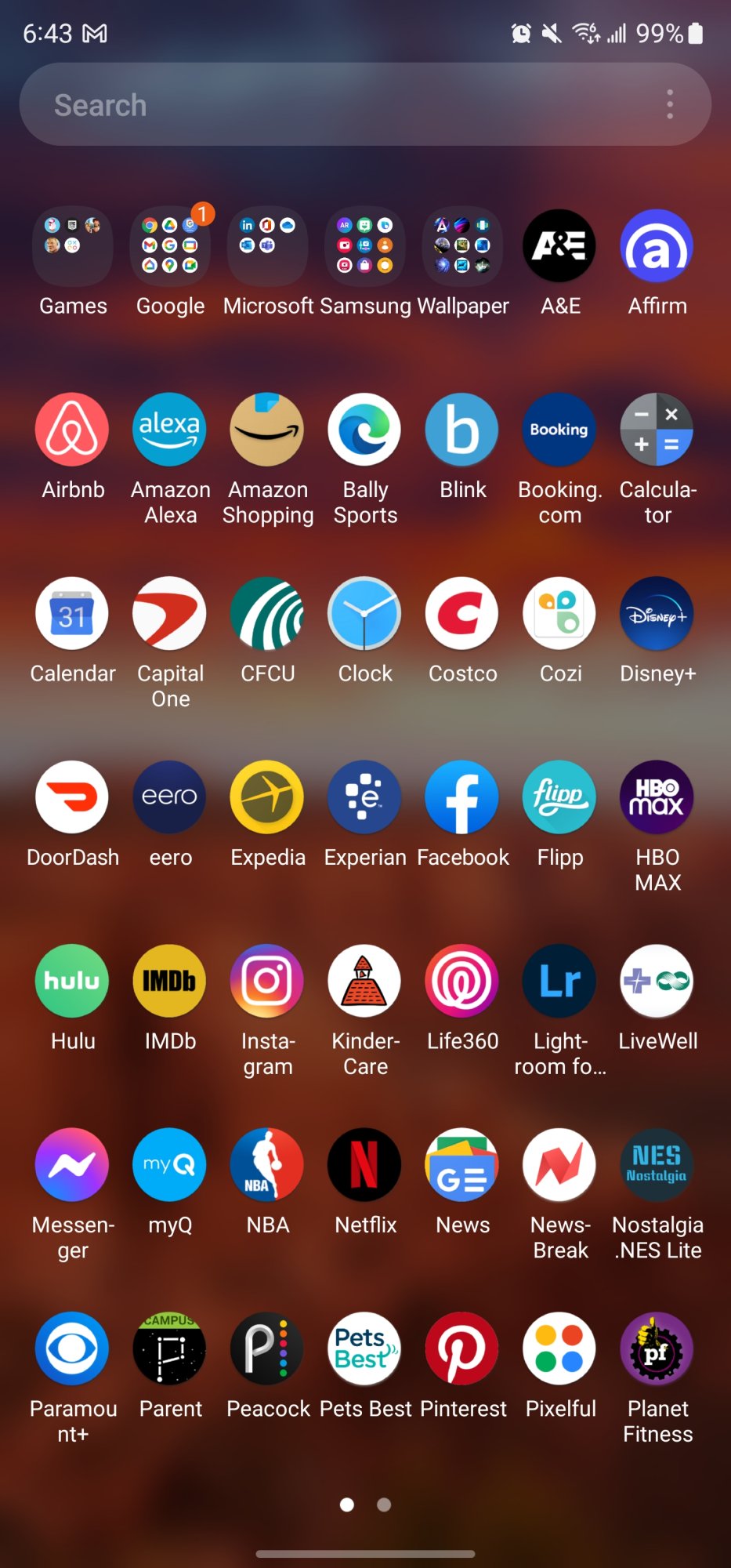731x1568 pixels.
Task: Open the Hulu streaming app
Action: click(73, 980)
